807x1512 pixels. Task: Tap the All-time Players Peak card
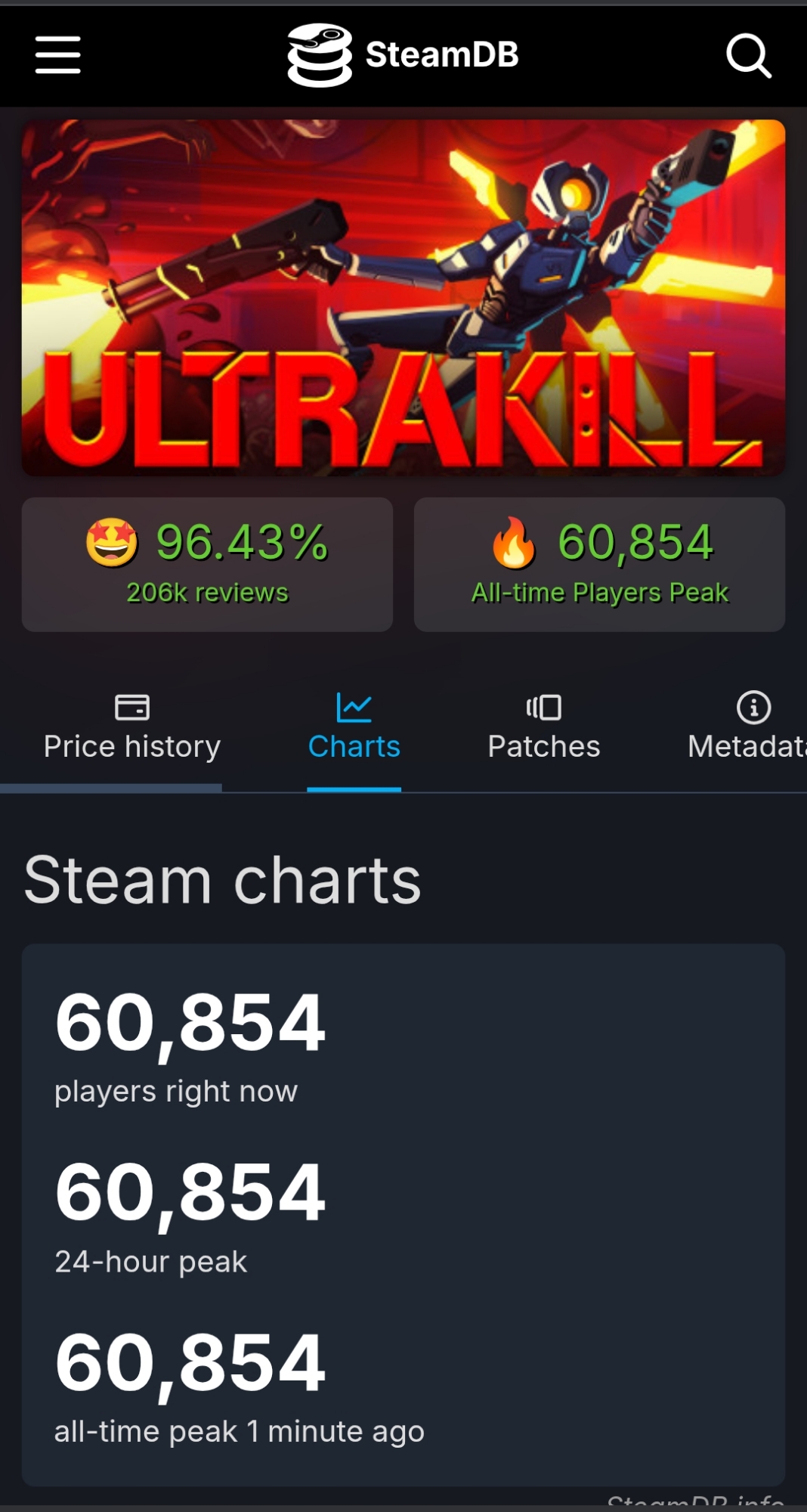coord(599,564)
